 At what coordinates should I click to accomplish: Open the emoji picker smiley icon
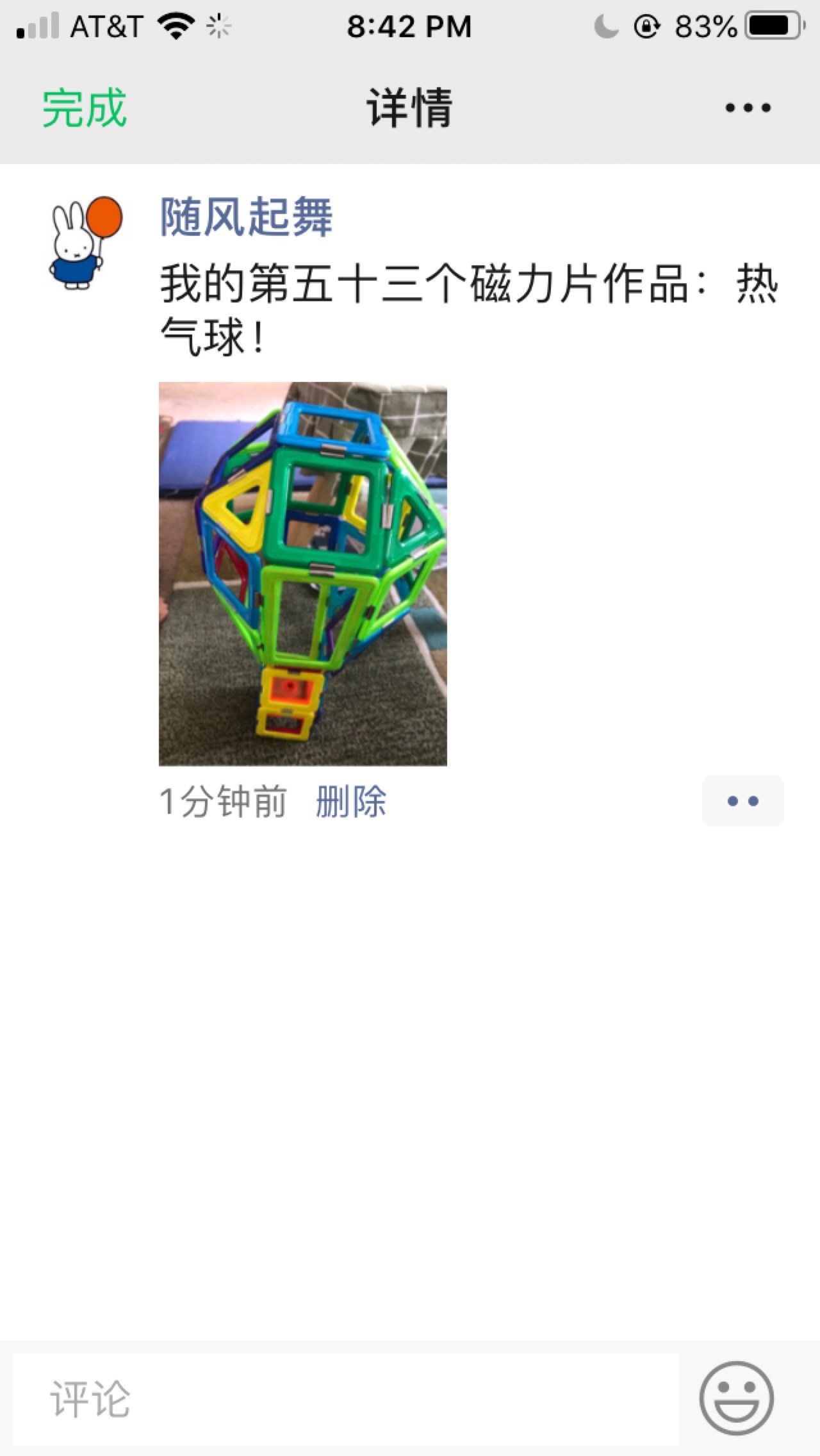click(736, 1399)
